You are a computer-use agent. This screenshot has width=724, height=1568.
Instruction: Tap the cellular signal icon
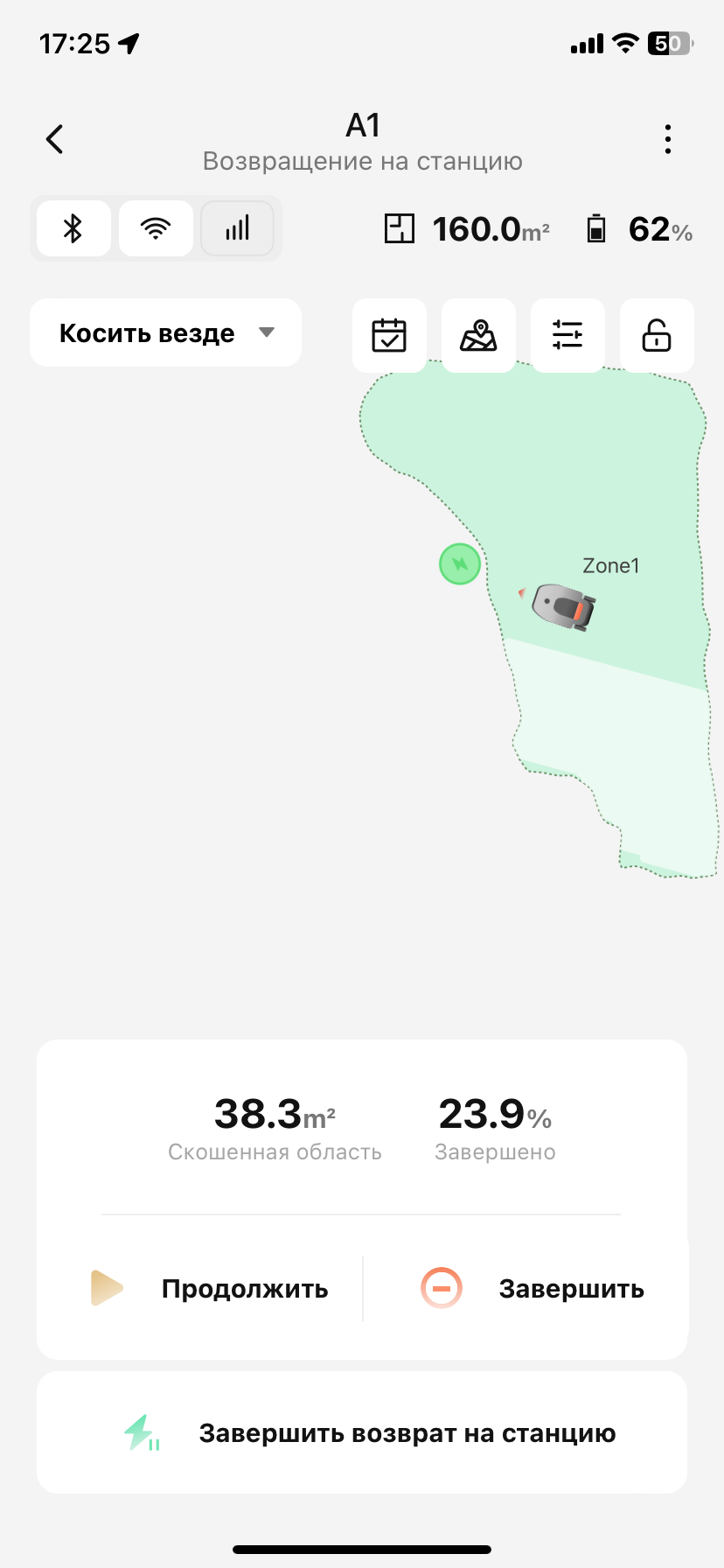coord(237,229)
